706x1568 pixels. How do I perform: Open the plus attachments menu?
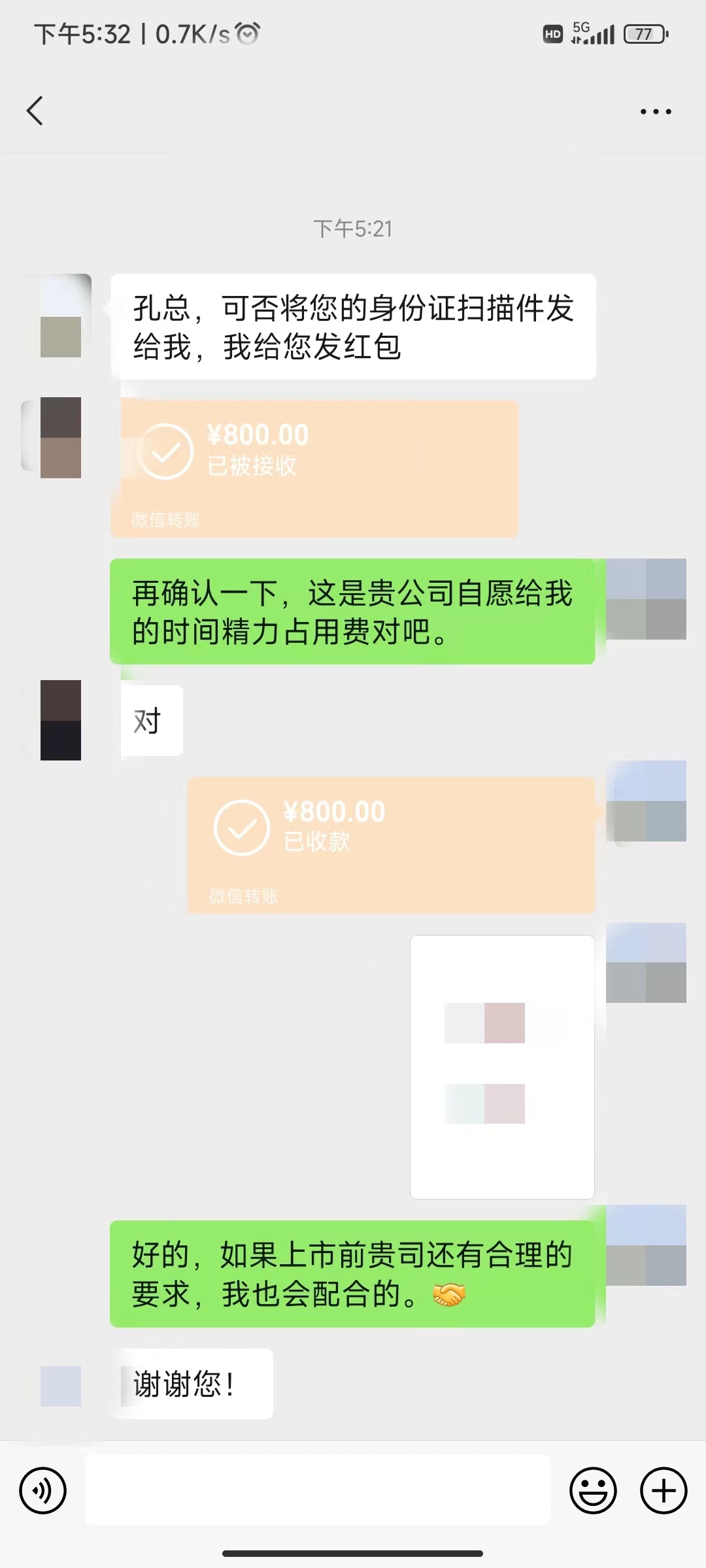[663, 1490]
